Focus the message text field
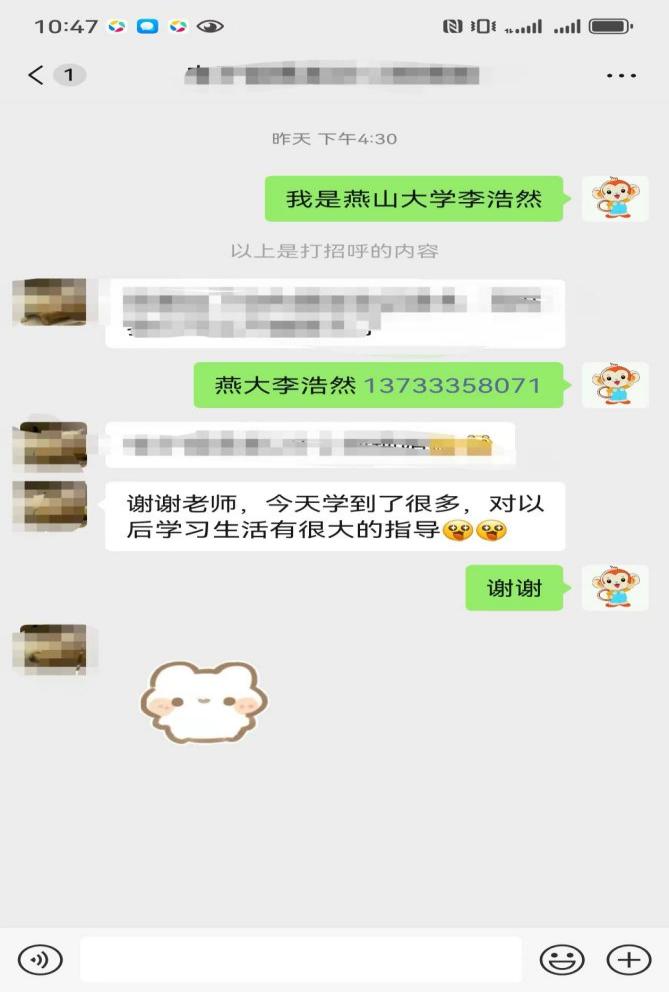This screenshot has width=669, height=992. [x=300, y=960]
